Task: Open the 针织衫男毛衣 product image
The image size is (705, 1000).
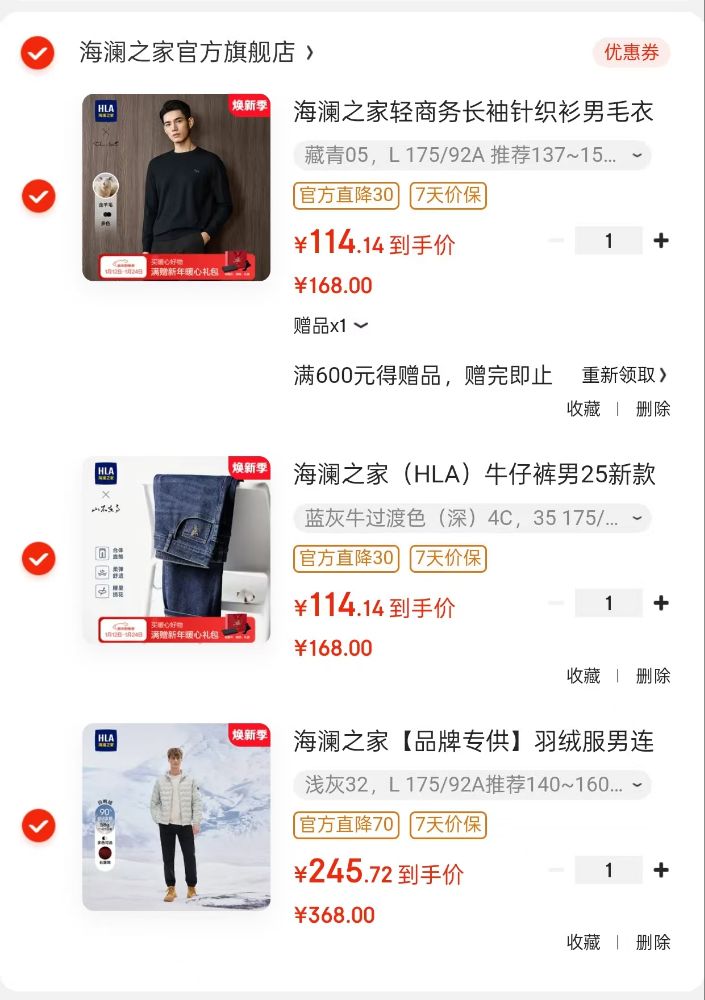Action: [176, 187]
